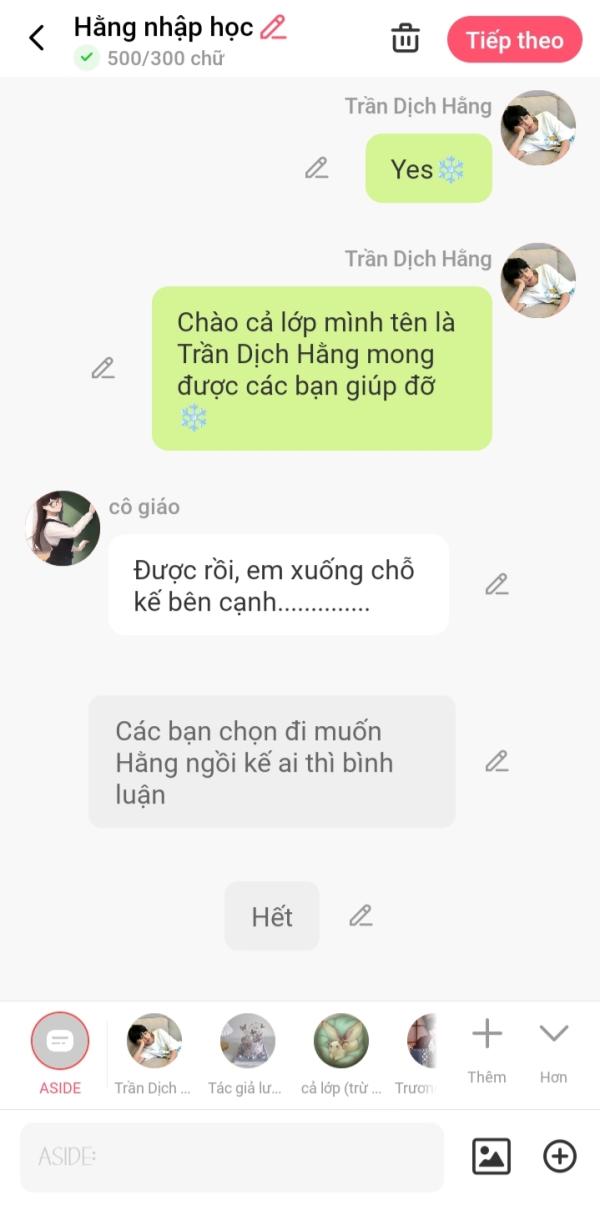Edit the "Yes" message

[x=317, y=168]
